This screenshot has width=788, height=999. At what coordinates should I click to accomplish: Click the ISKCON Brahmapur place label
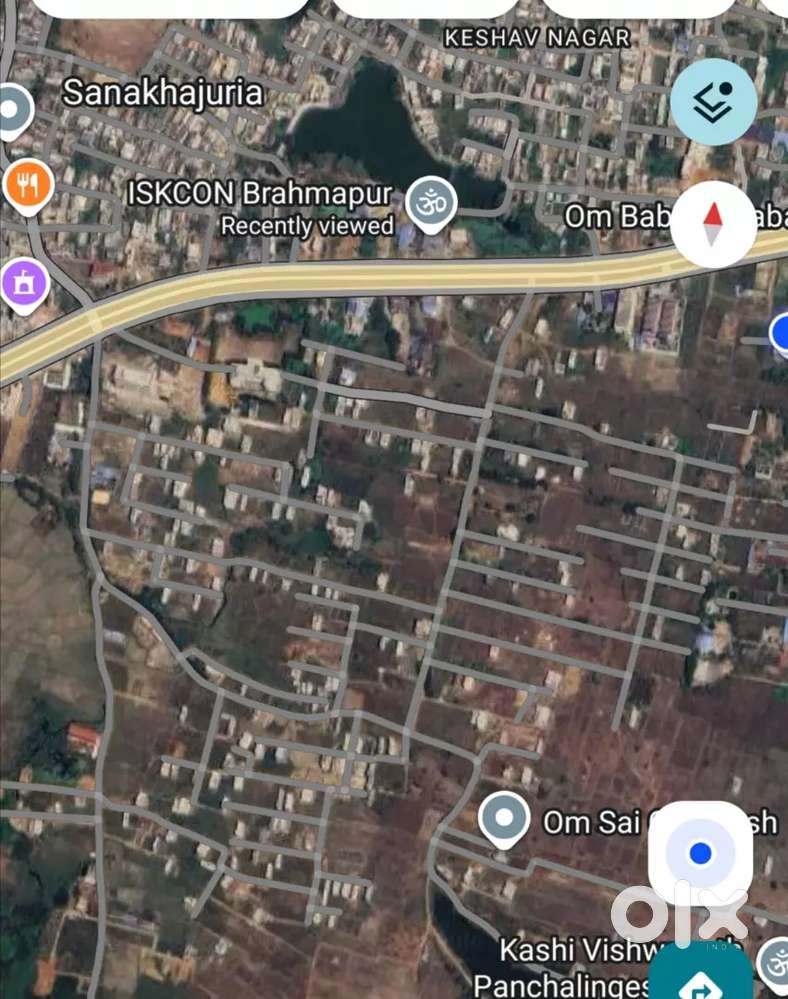(261, 196)
